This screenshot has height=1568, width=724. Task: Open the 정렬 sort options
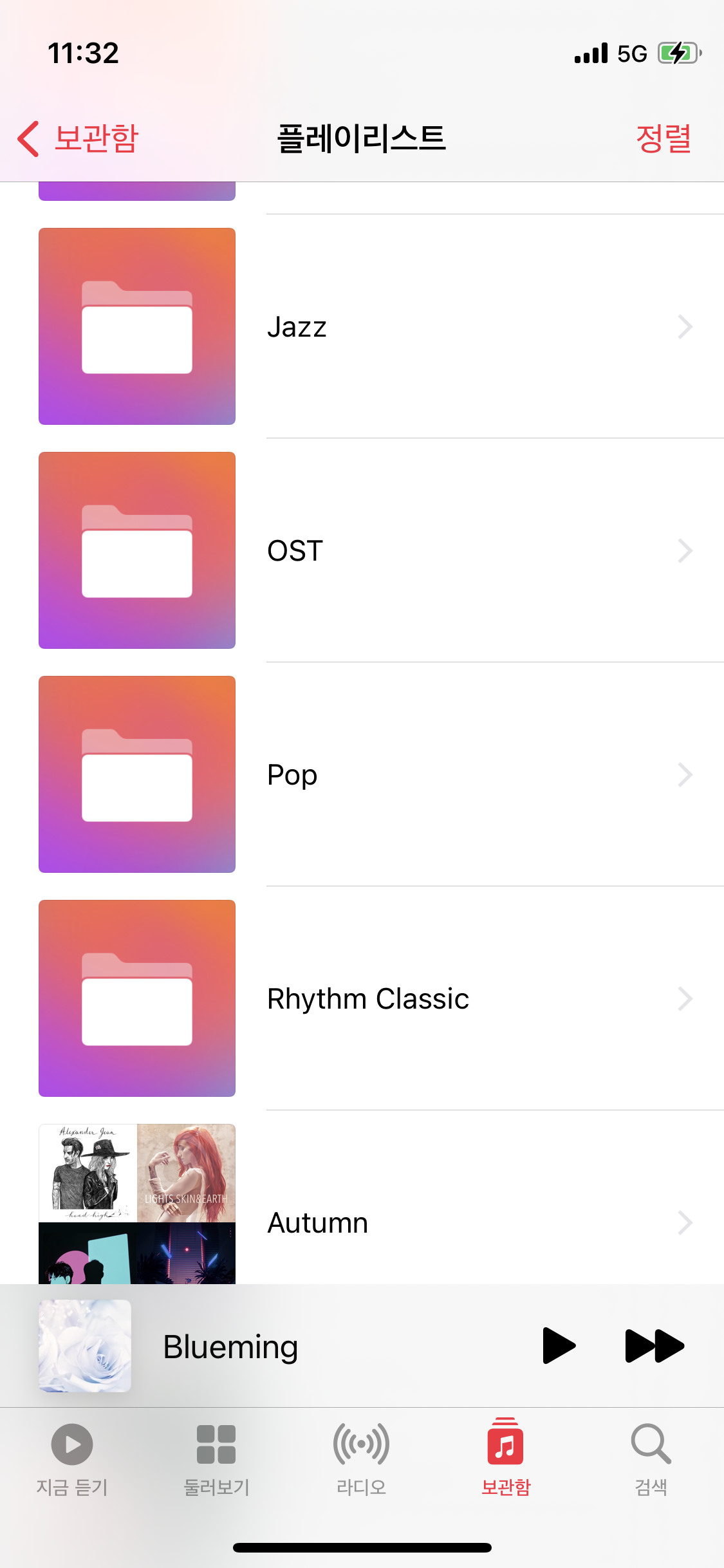click(663, 138)
